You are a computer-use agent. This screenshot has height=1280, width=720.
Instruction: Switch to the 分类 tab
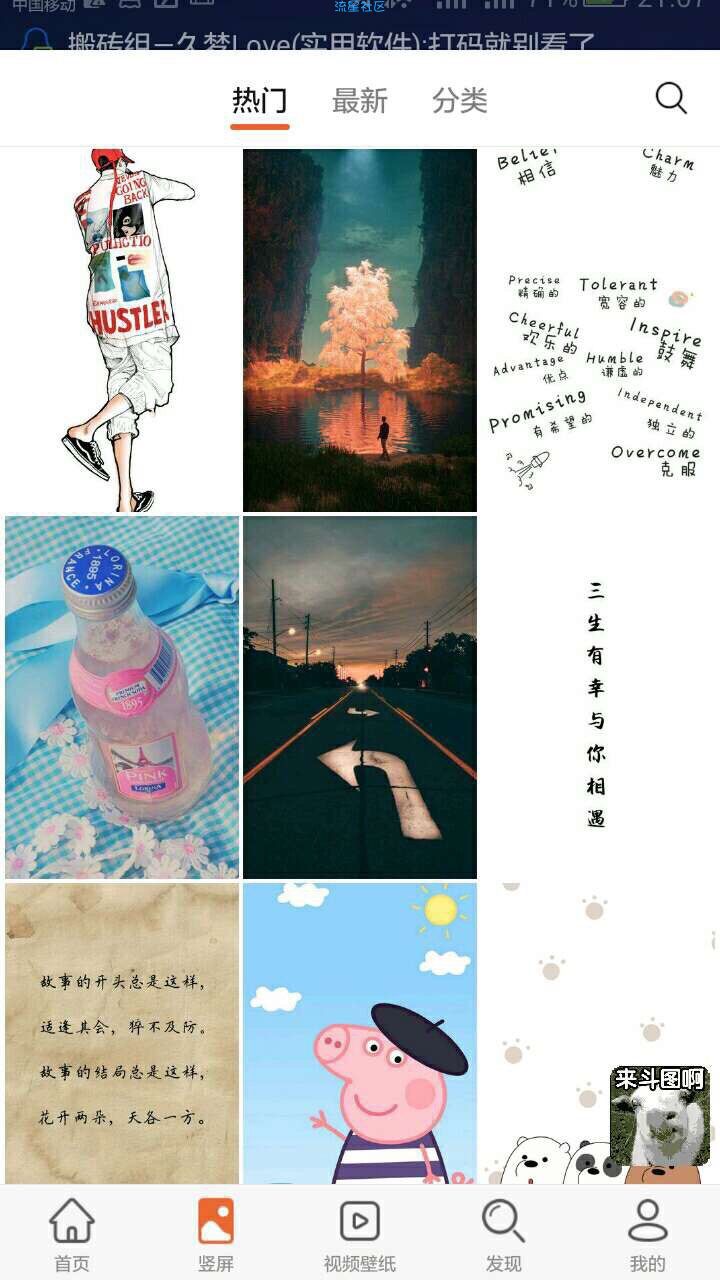click(x=460, y=100)
